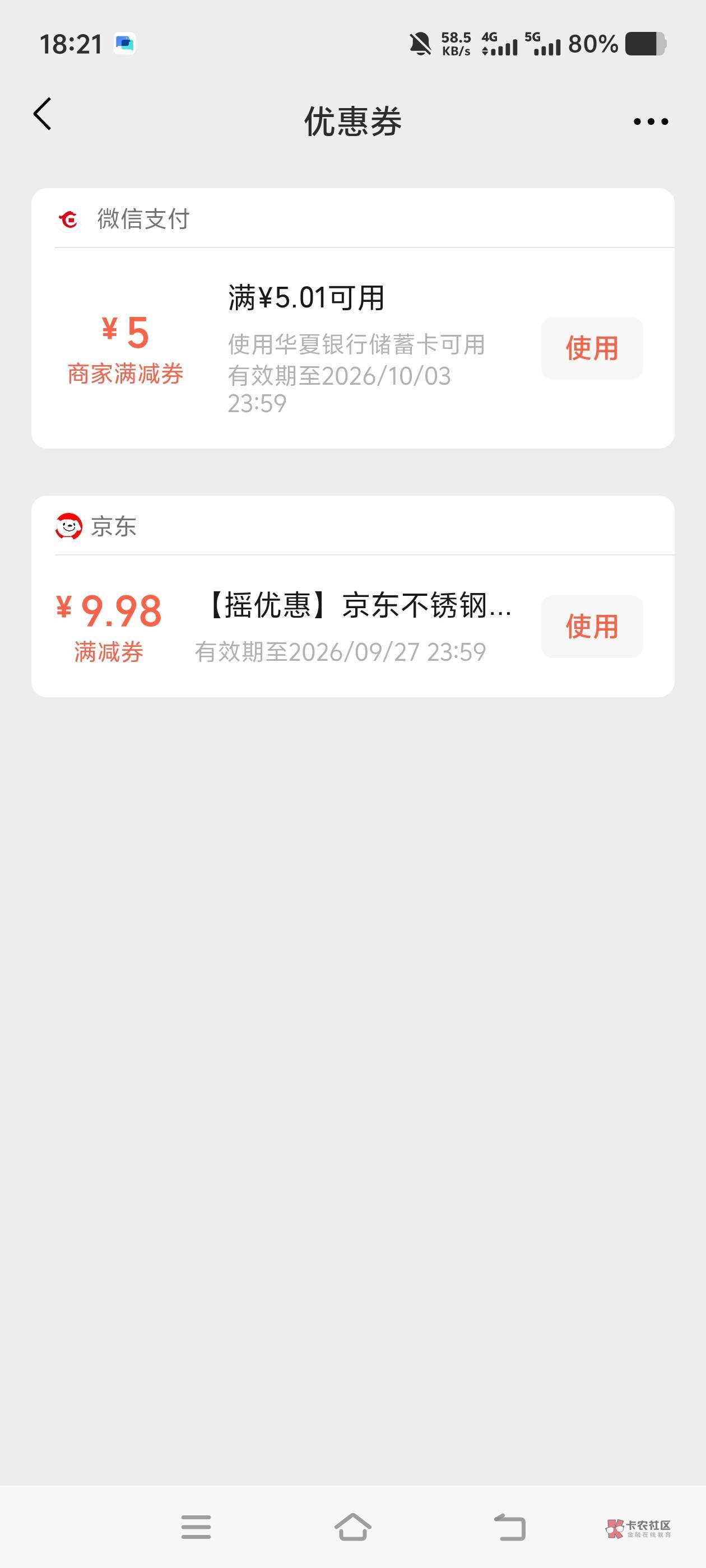Use the ¥9.98 京东 coupon
706x1568 pixels.
[592, 626]
